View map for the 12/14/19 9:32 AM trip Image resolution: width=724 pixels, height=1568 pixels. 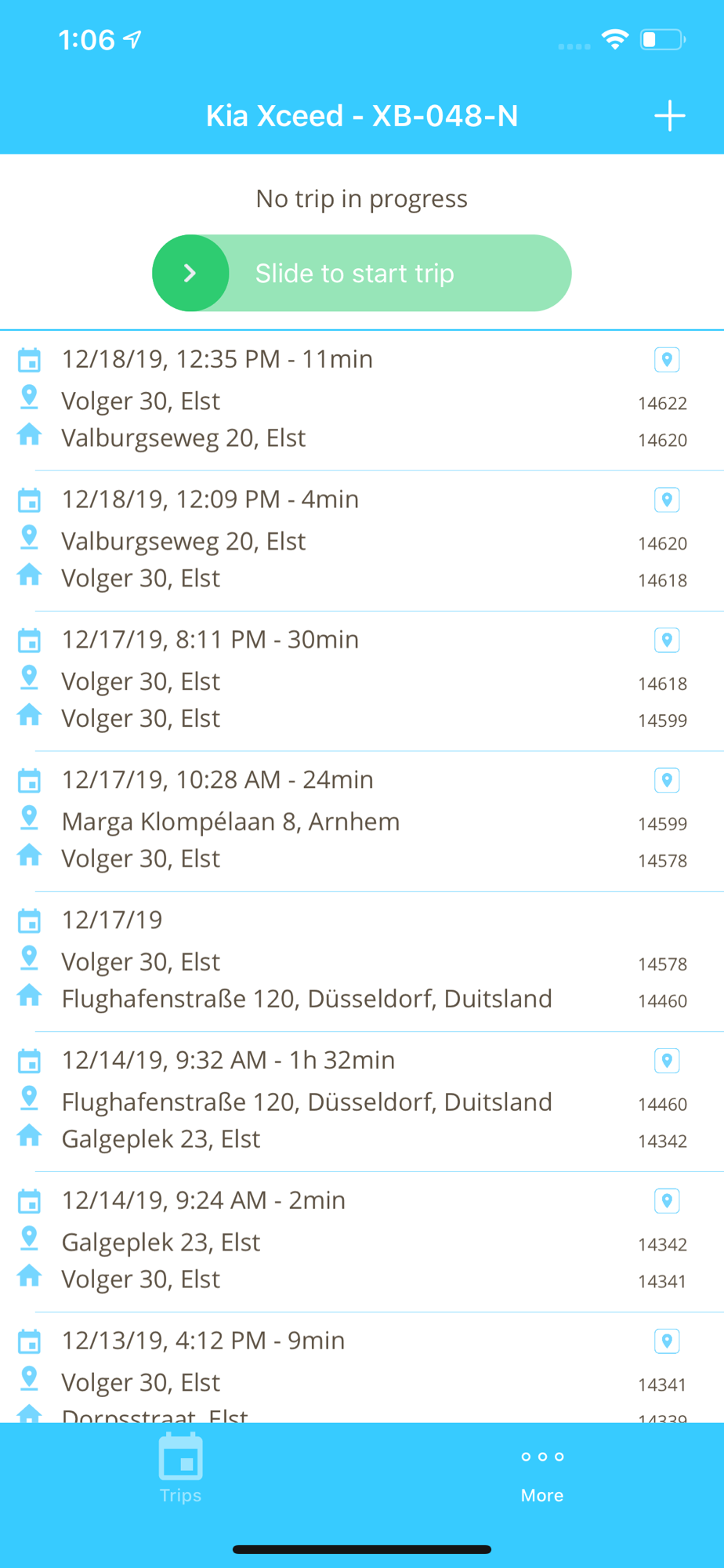click(667, 1062)
